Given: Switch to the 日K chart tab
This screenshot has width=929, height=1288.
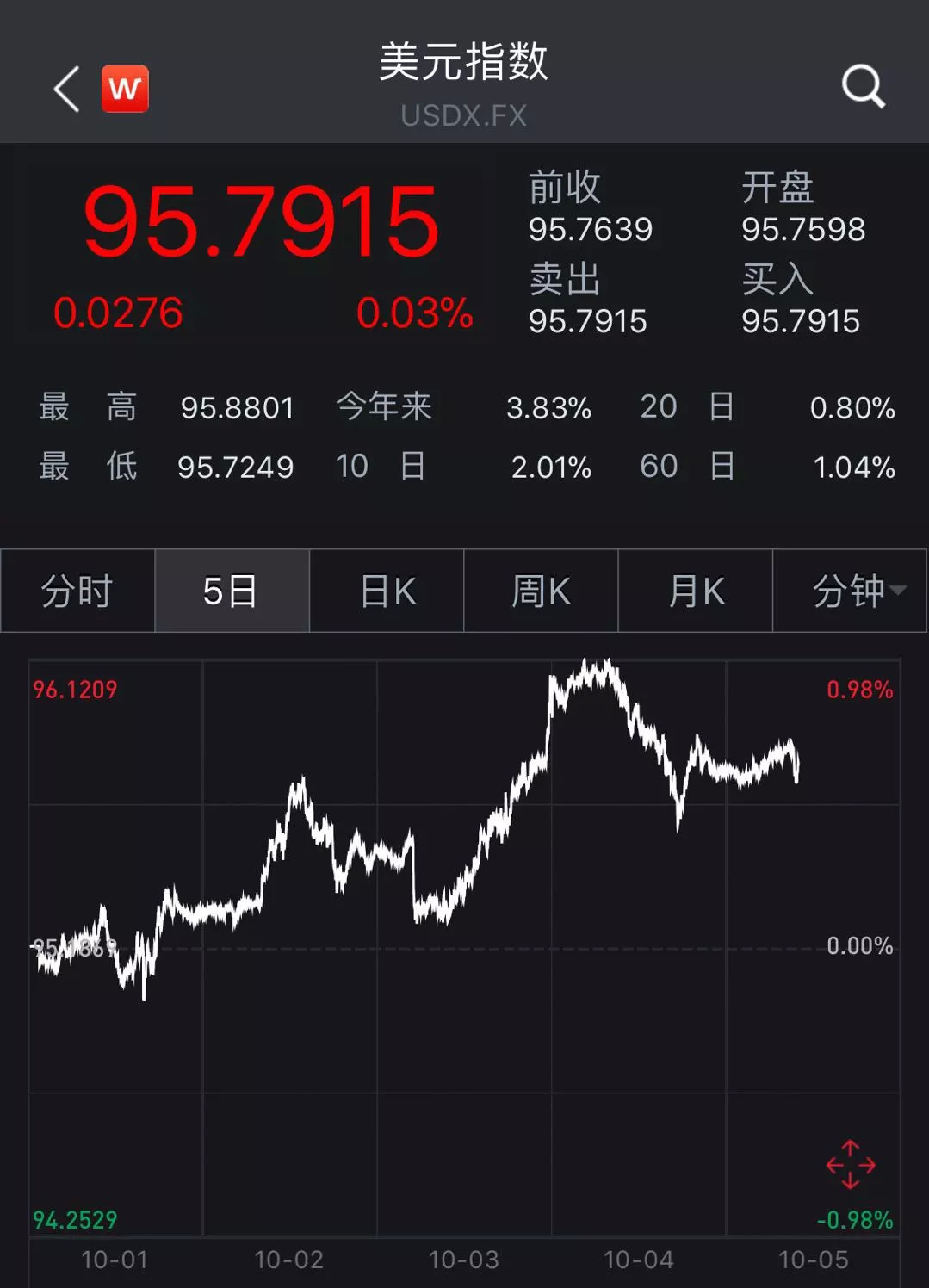Looking at the screenshot, I should click(x=387, y=591).
